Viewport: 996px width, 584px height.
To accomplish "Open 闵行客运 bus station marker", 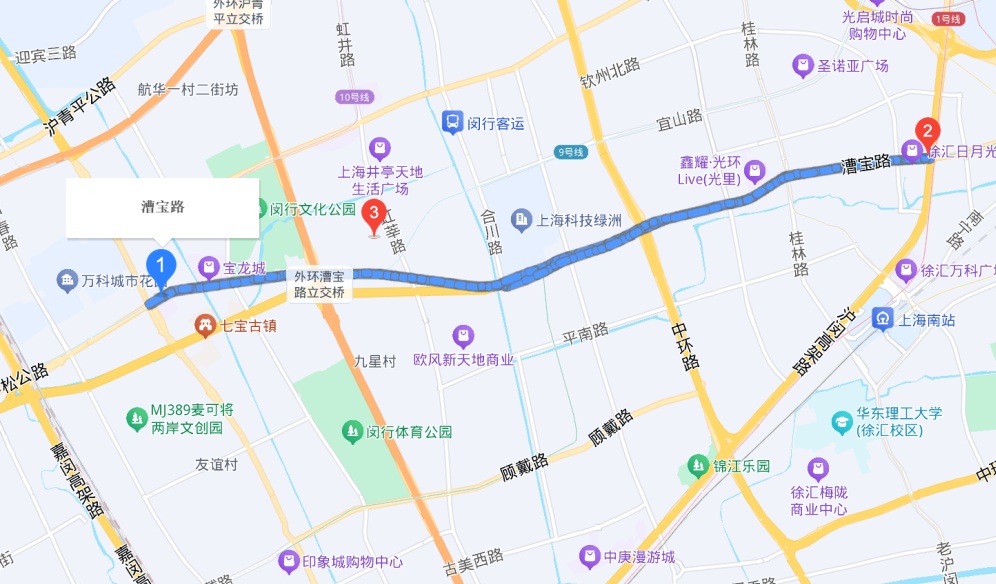I will click(453, 123).
